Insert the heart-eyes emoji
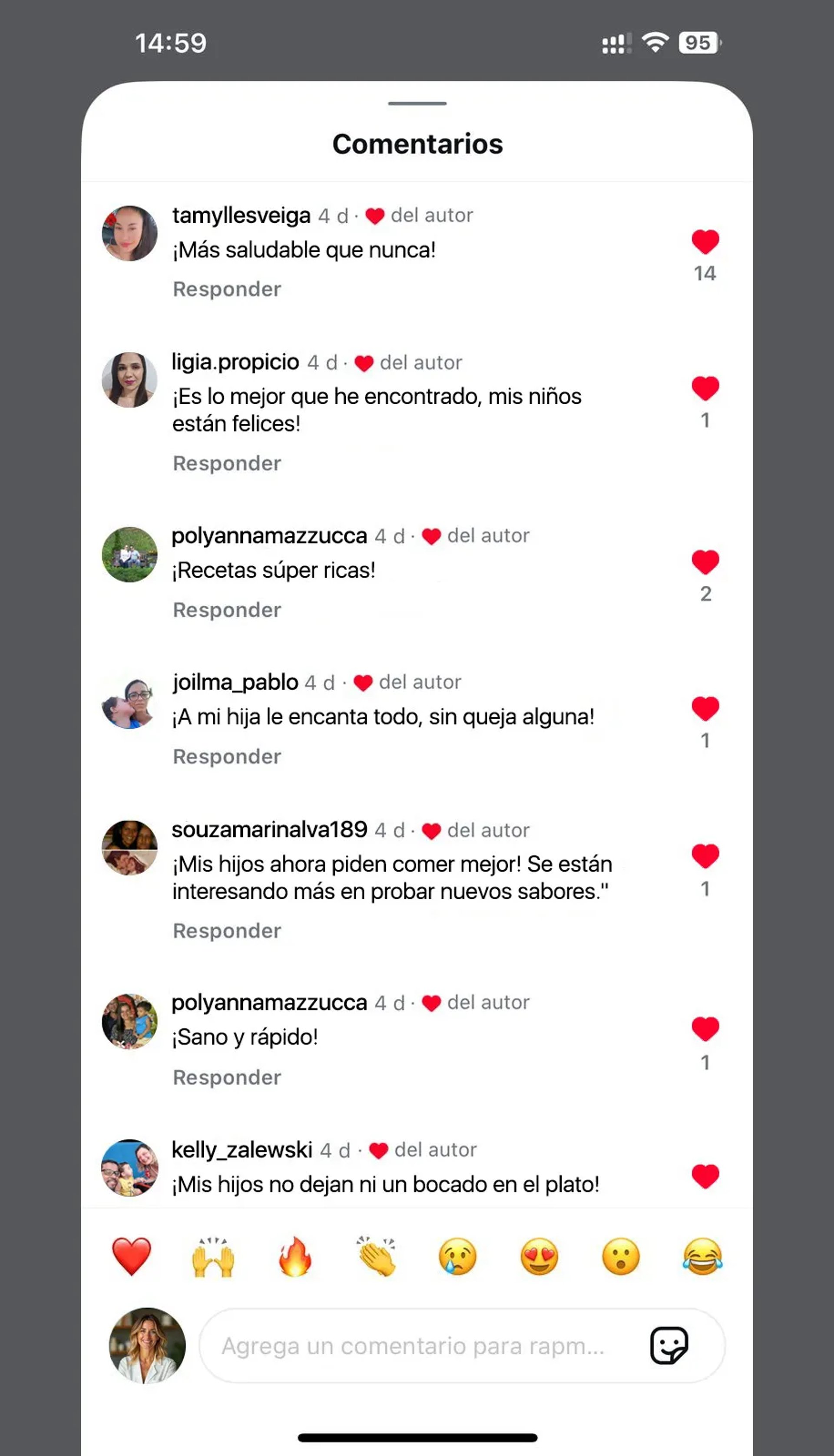834x1456 pixels. 539,1256
